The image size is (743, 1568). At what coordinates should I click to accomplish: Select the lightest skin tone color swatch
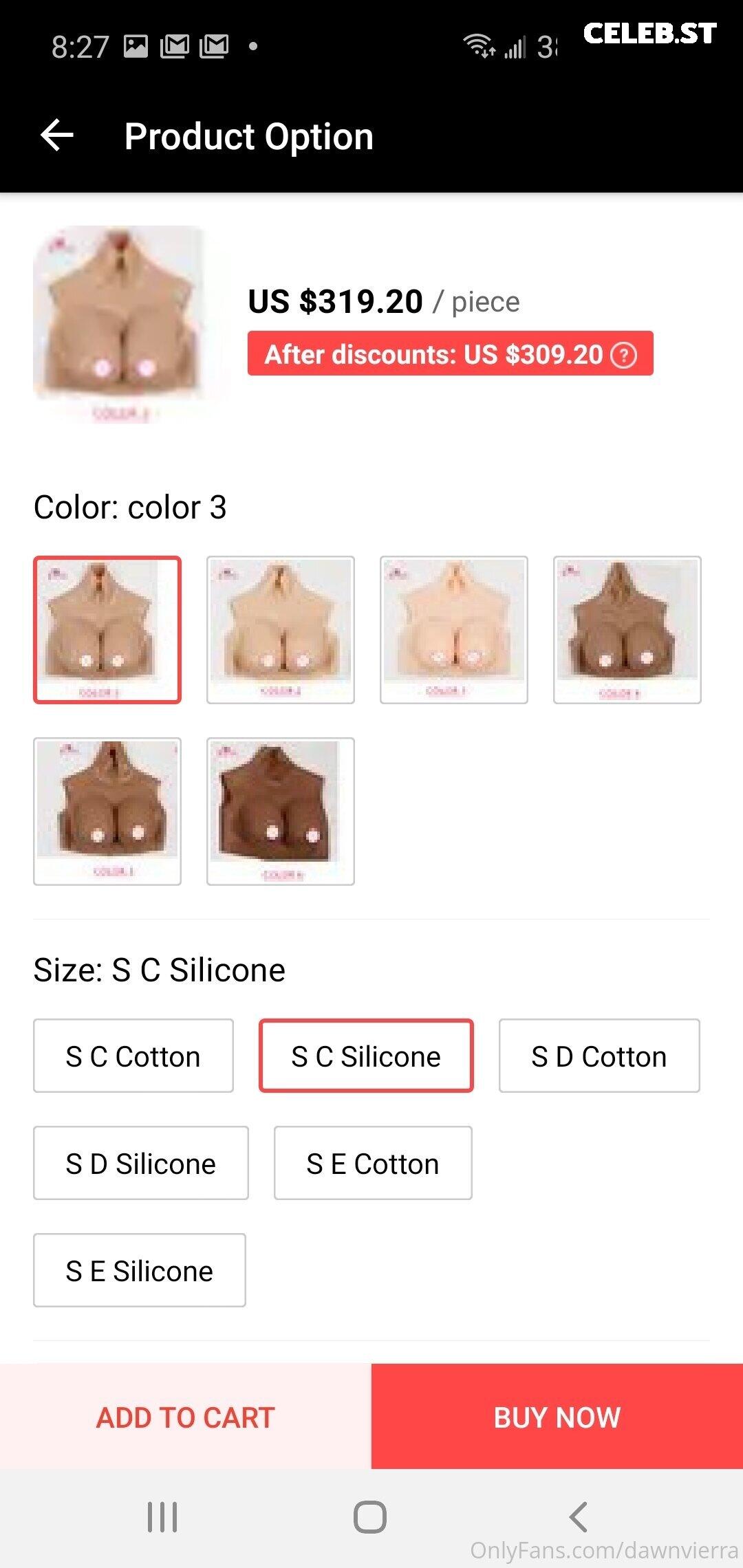[x=454, y=630]
